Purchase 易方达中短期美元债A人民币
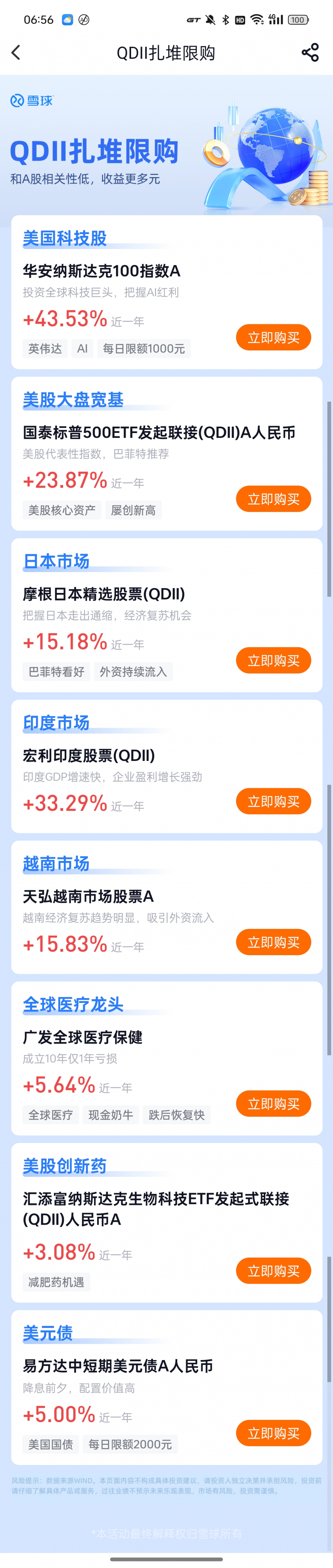This screenshot has width=333, height=1568. tap(273, 1433)
